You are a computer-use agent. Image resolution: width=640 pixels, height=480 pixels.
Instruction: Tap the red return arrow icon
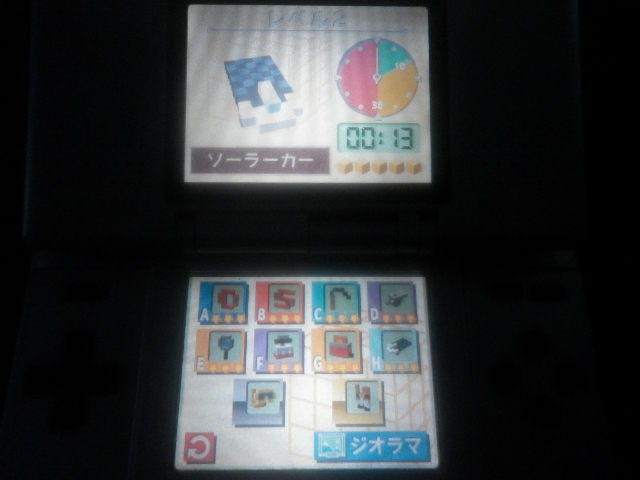tap(199, 449)
